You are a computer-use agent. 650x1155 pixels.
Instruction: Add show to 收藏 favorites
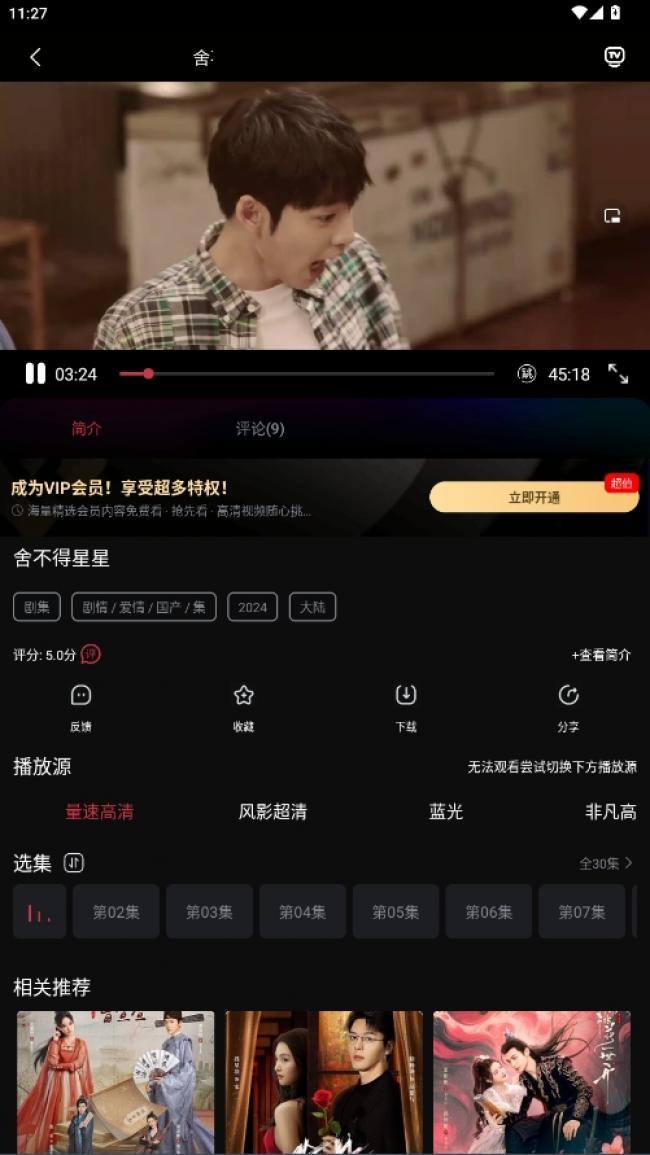(243, 705)
